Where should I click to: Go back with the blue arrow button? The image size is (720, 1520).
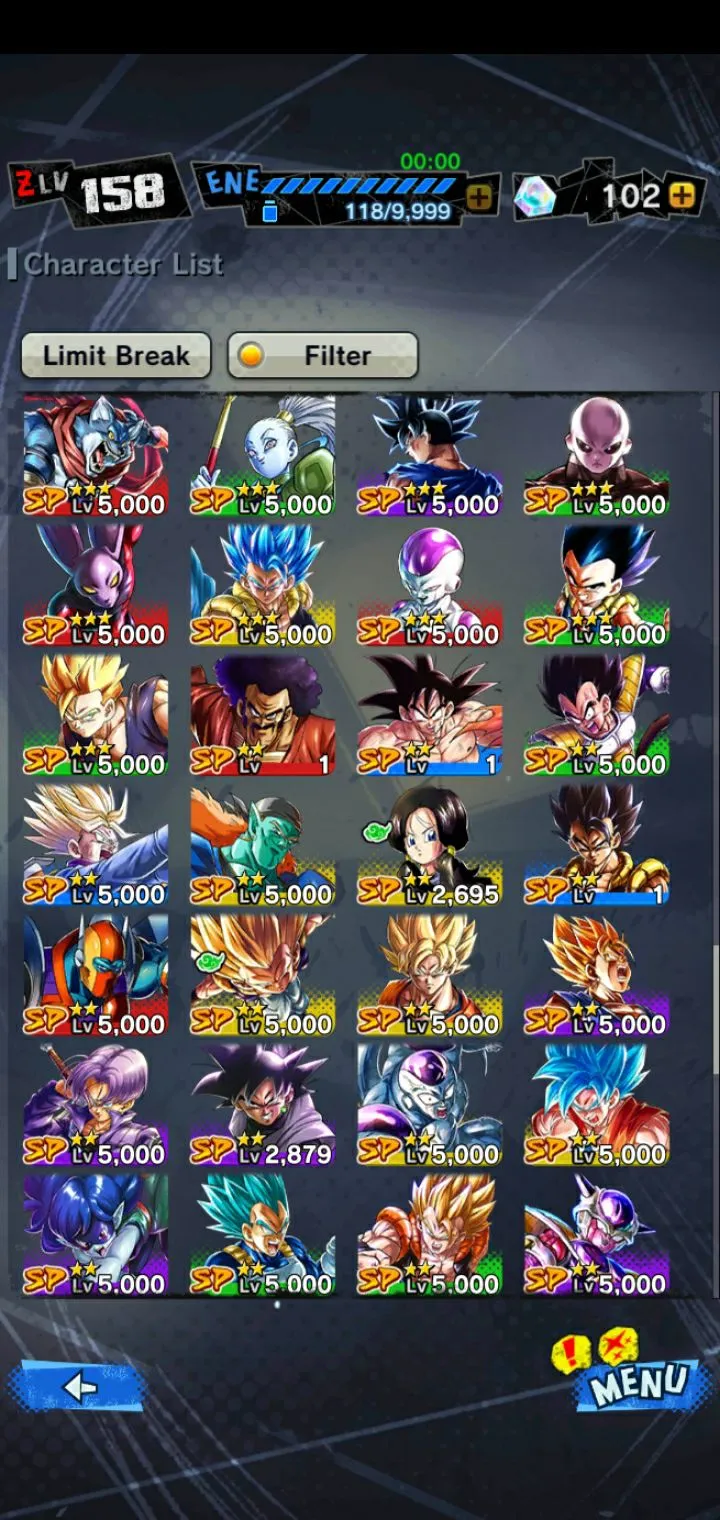click(77, 1386)
